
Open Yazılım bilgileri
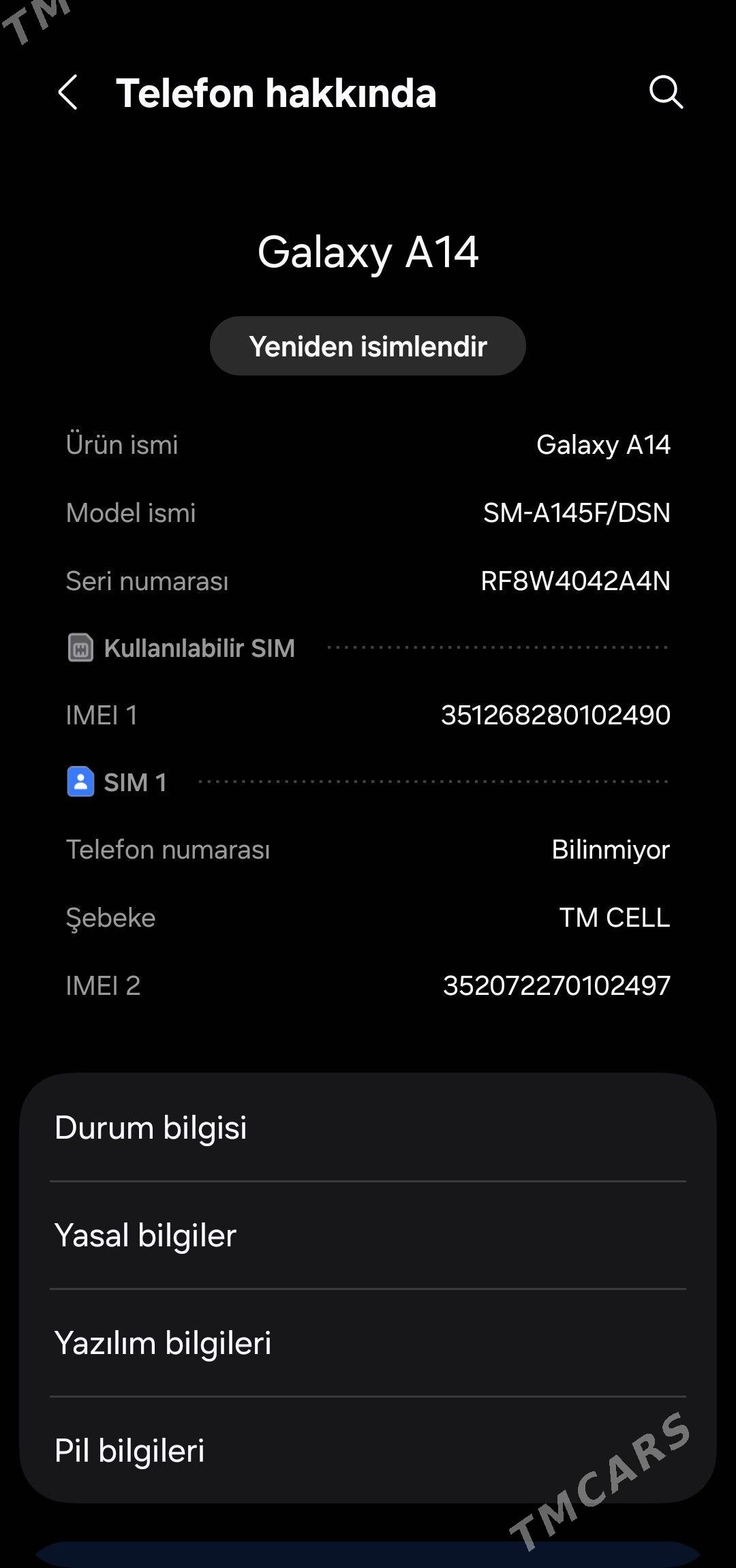click(x=367, y=1343)
